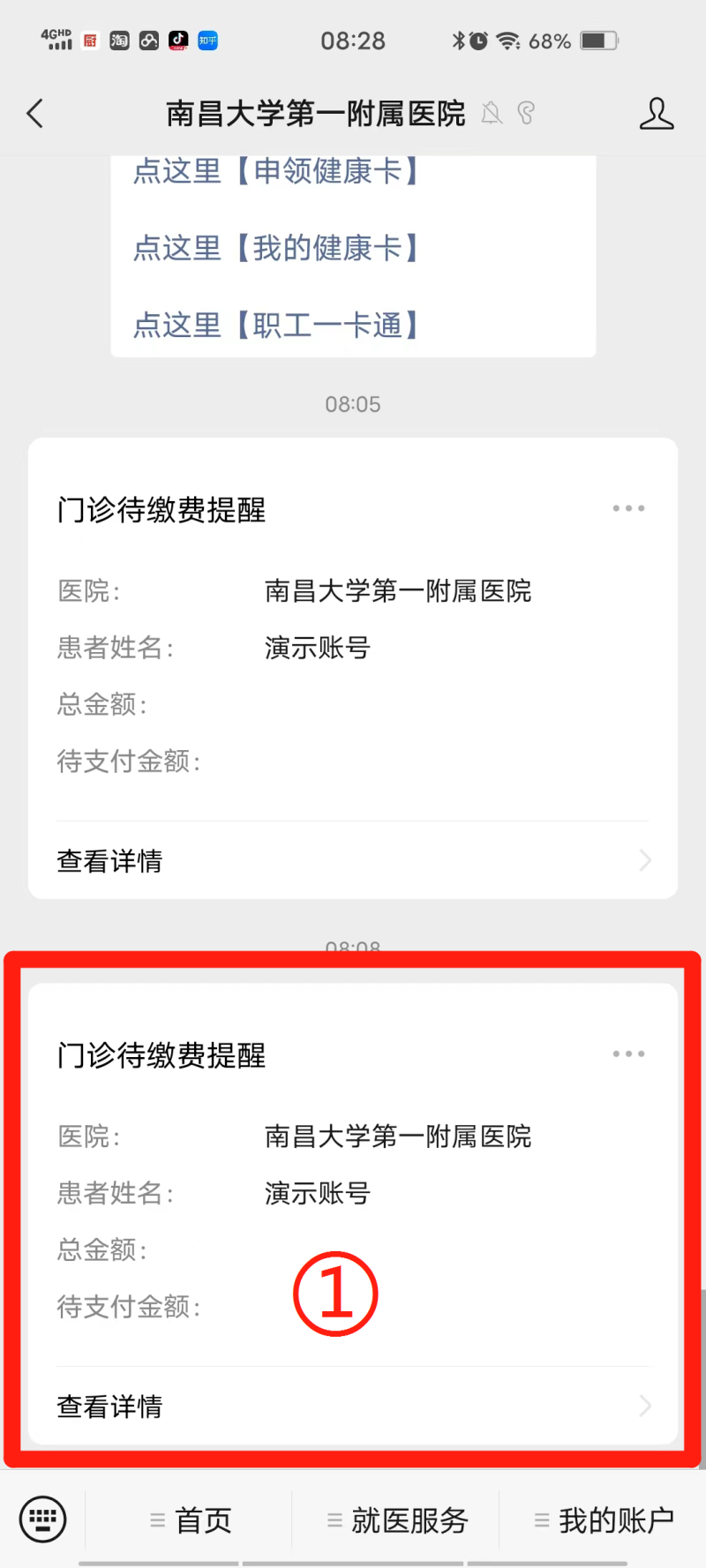This screenshot has height=1568, width=706.
Task: Switch to keyboard input mode
Action: [x=42, y=1519]
